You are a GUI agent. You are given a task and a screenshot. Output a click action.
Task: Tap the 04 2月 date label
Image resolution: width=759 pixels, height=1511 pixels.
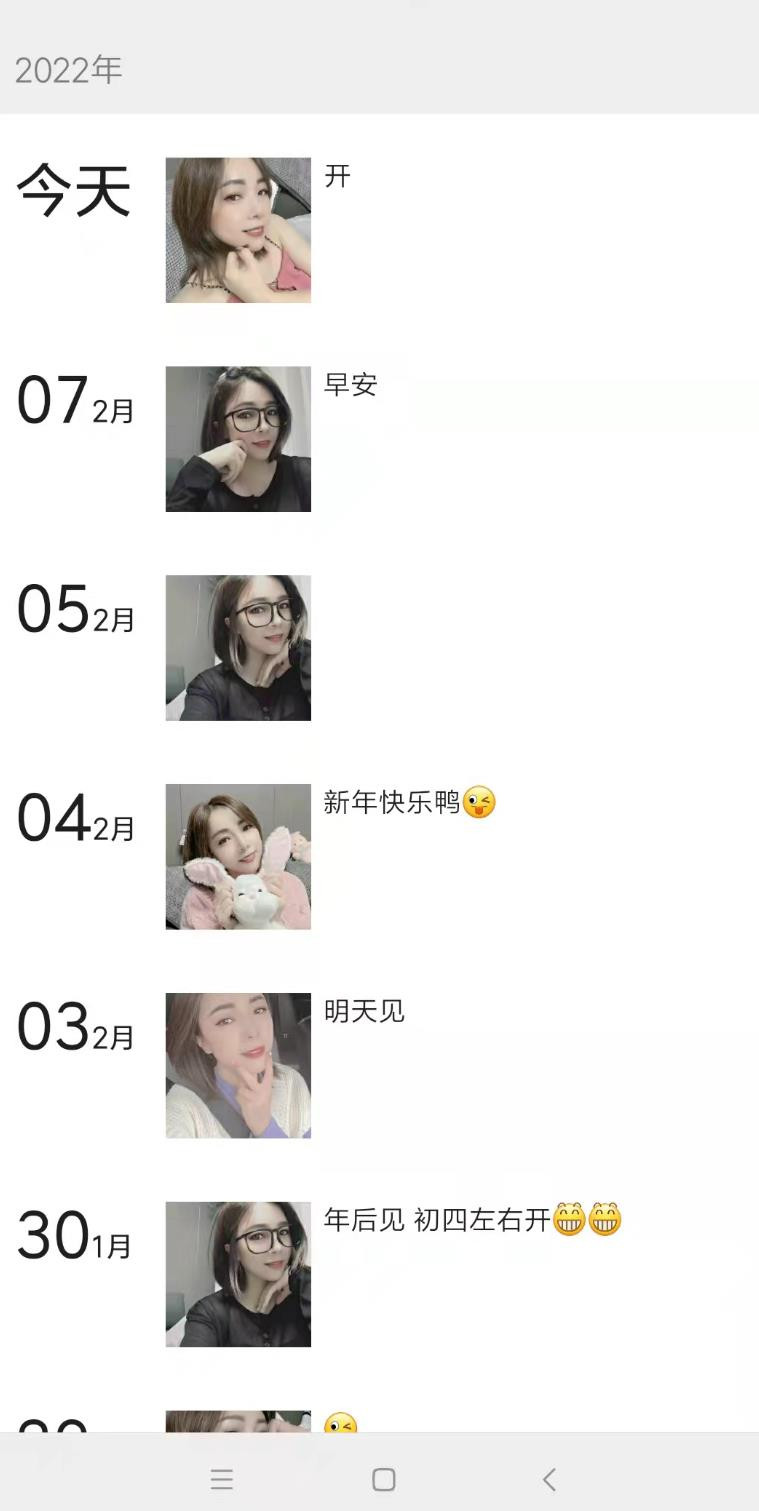(72, 822)
